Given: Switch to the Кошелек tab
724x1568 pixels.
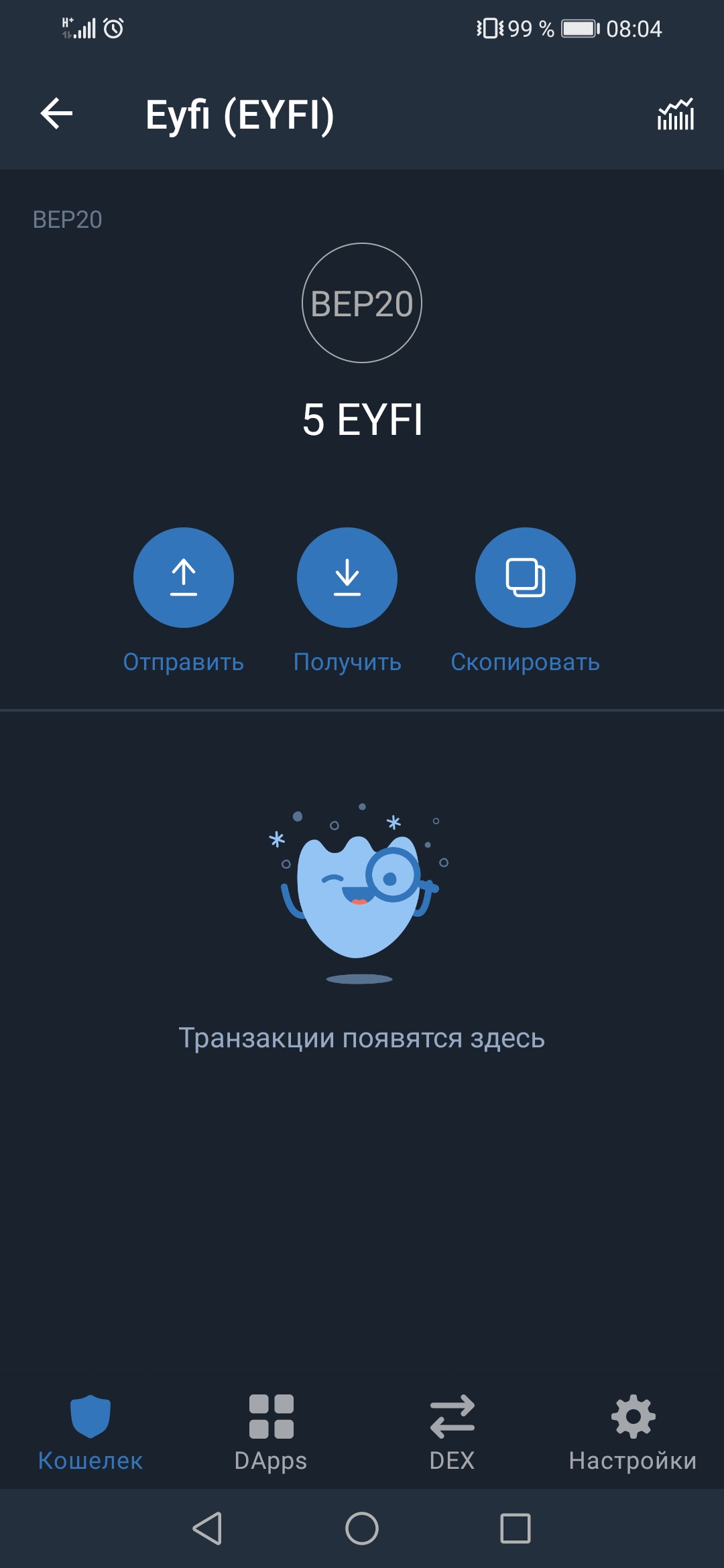Looking at the screenshot, I should pos(90,1433).
